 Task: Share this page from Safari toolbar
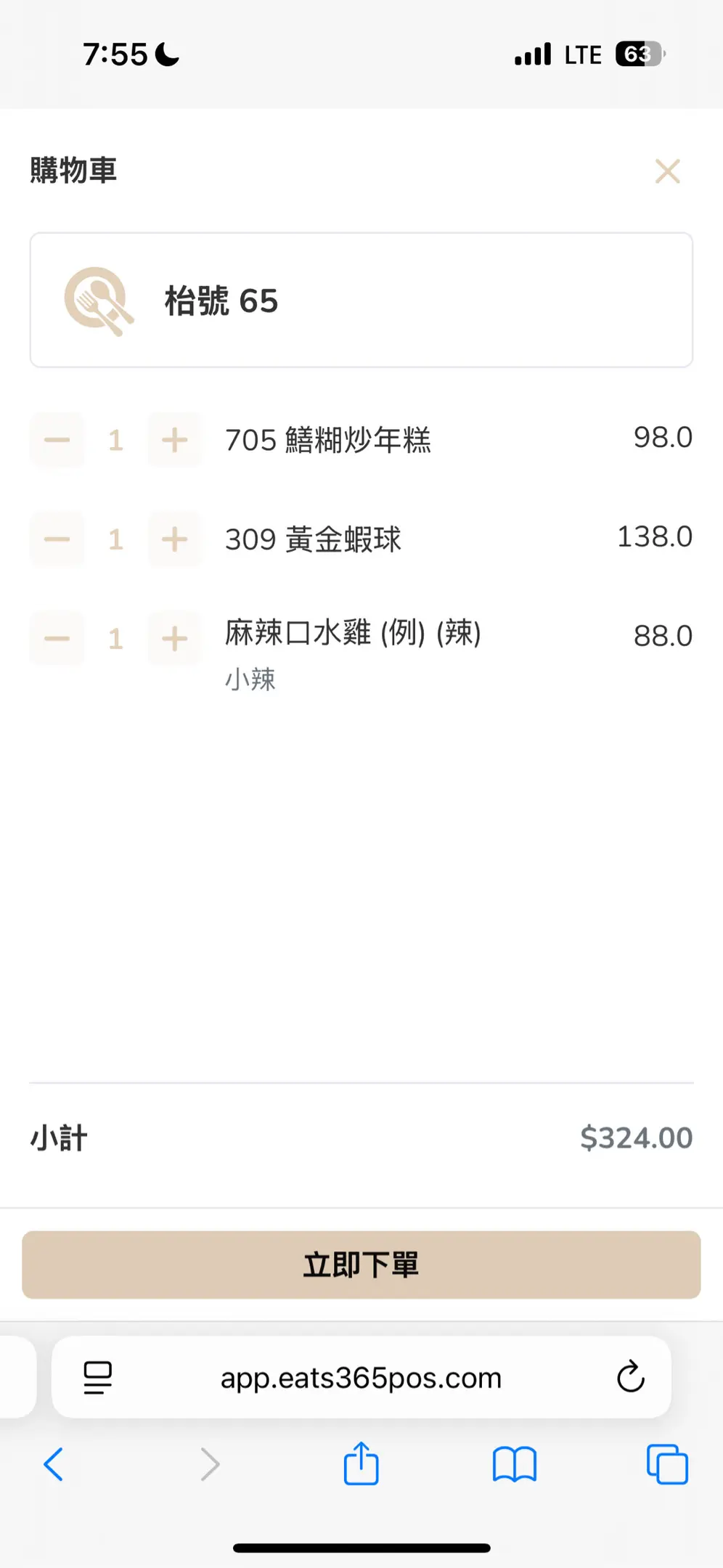tap(361, 1464)
